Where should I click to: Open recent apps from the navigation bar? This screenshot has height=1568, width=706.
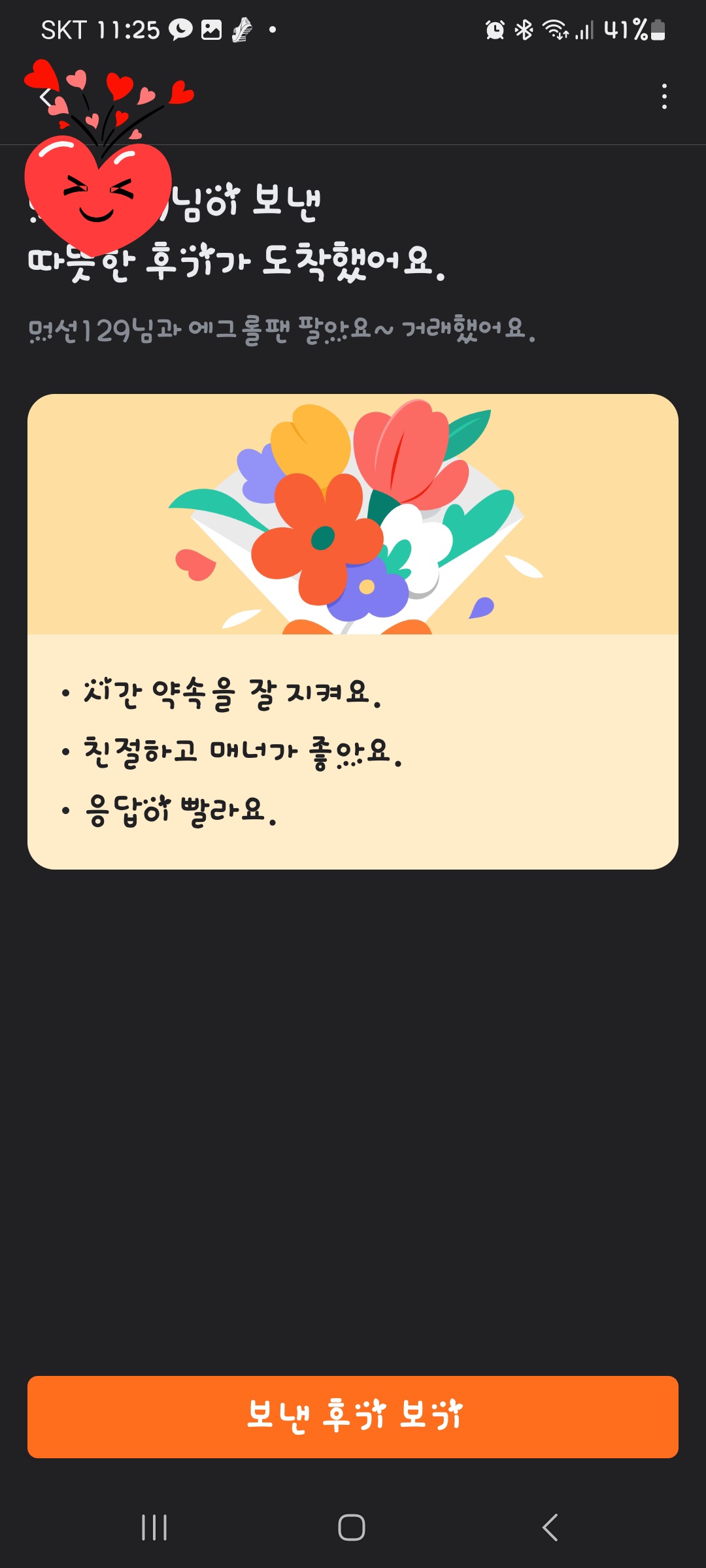(155, 1527)
